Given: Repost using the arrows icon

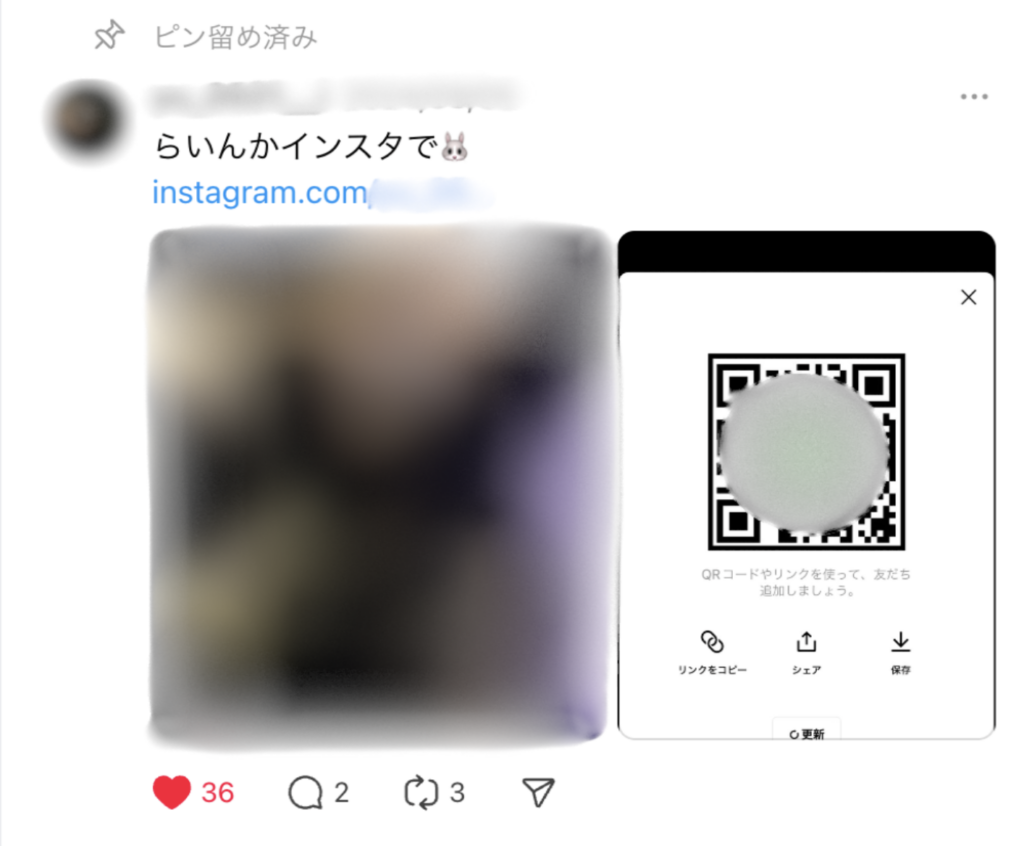Looking at the screenshot, I should coord(421,793).
